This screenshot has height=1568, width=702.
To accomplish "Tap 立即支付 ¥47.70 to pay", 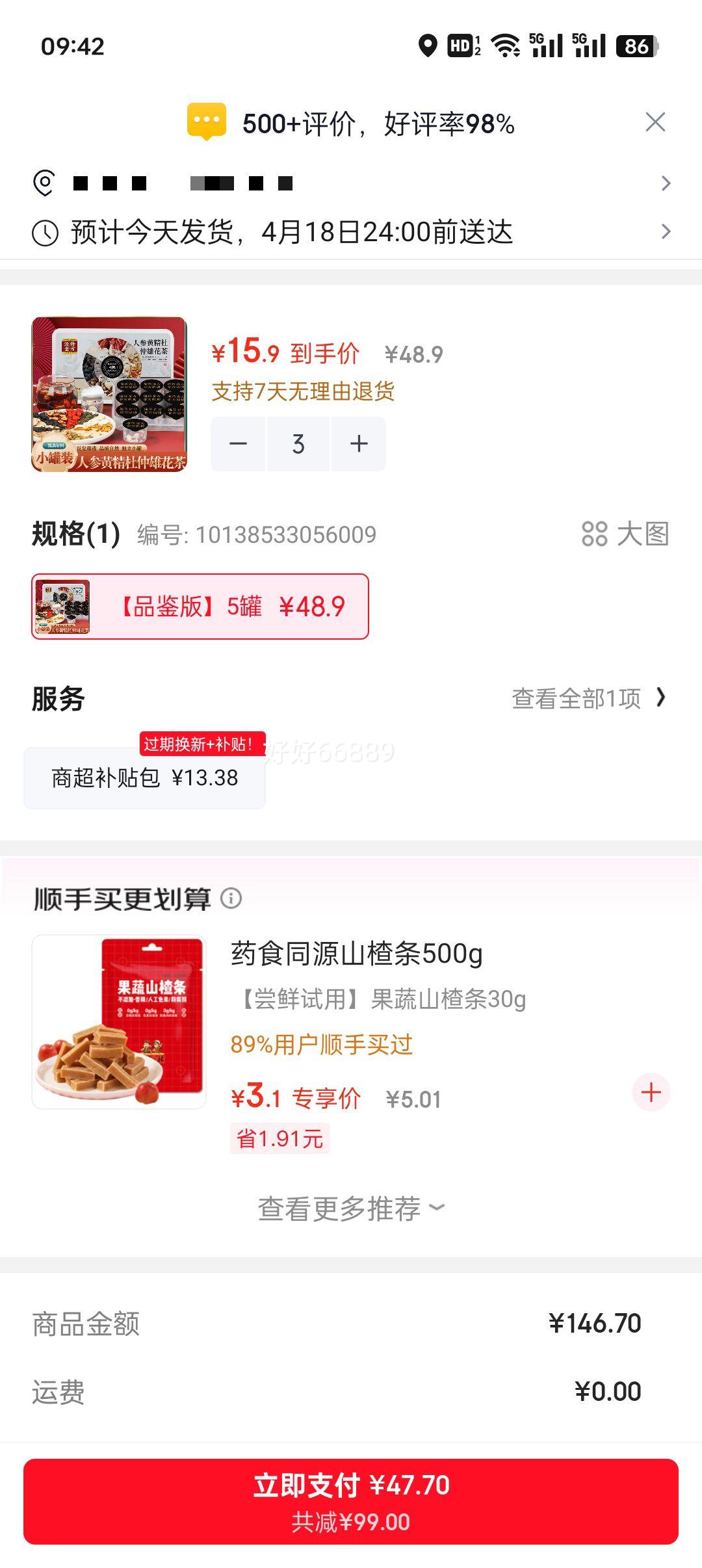I will click(351, 1501).
